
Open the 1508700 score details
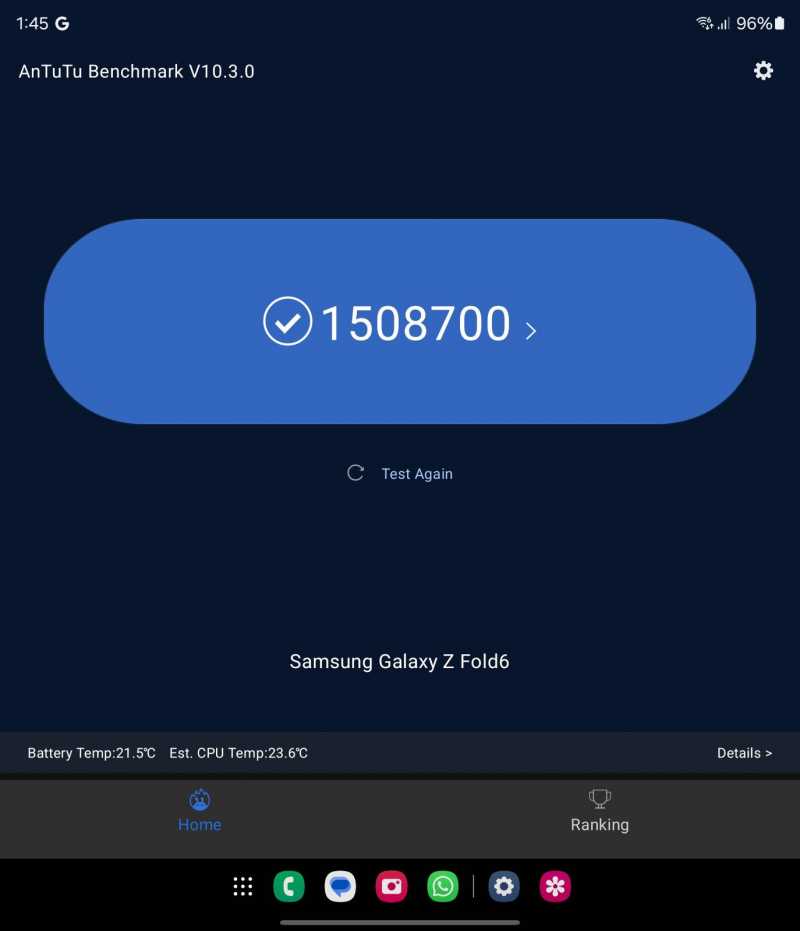click(400, 323)
